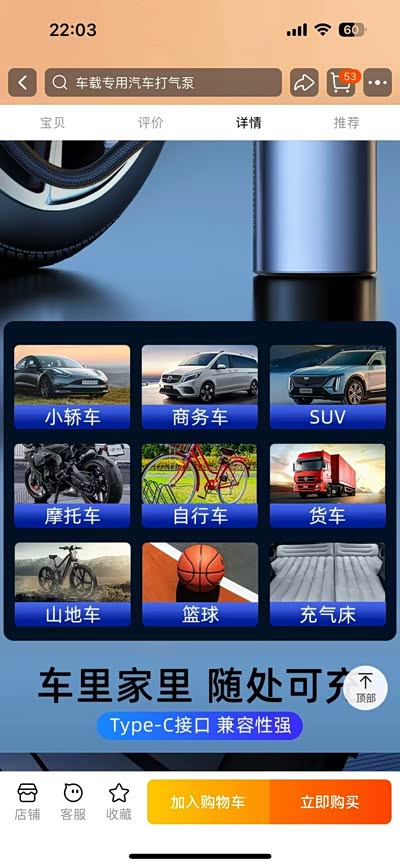Open the shopping cart
Image resolution: width=400 pixels, height=867 pixels.
(341, 83)
